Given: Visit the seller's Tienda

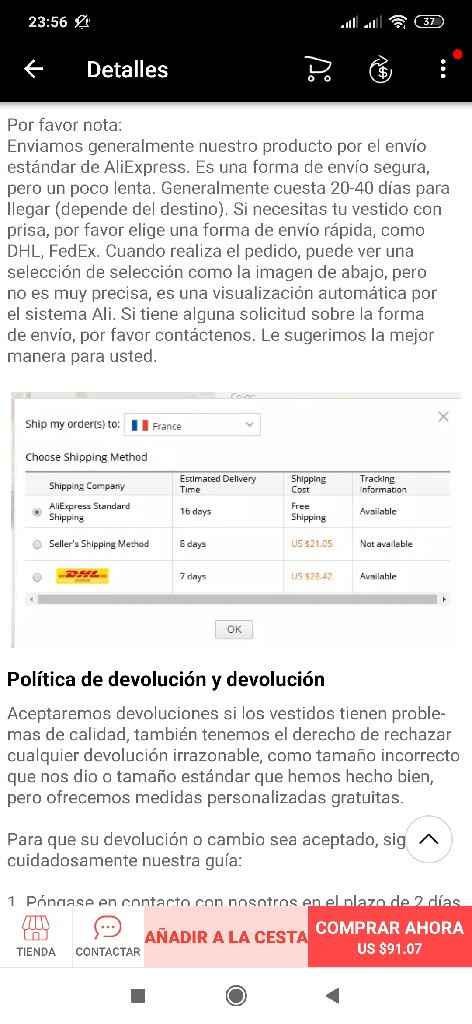Looking at the screenshot, I should pos(36,936).
